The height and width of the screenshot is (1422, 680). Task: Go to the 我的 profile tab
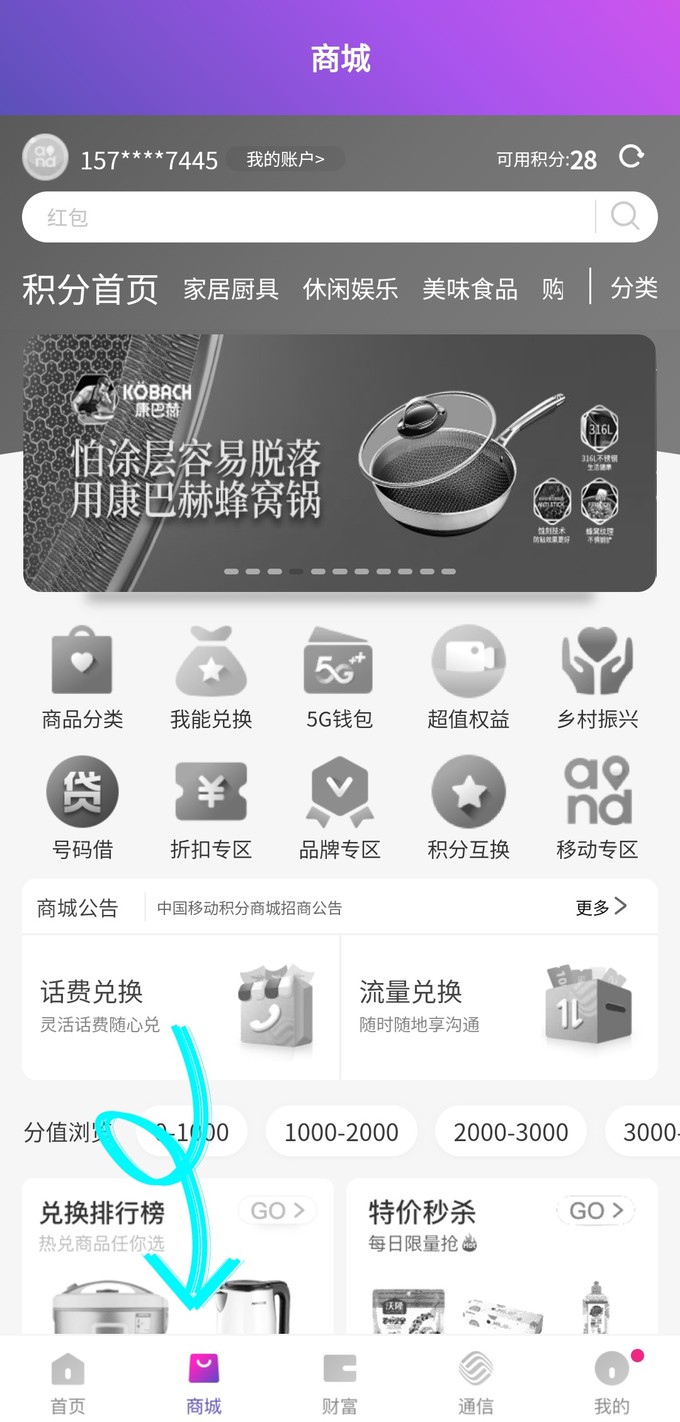pos(611,1382)
